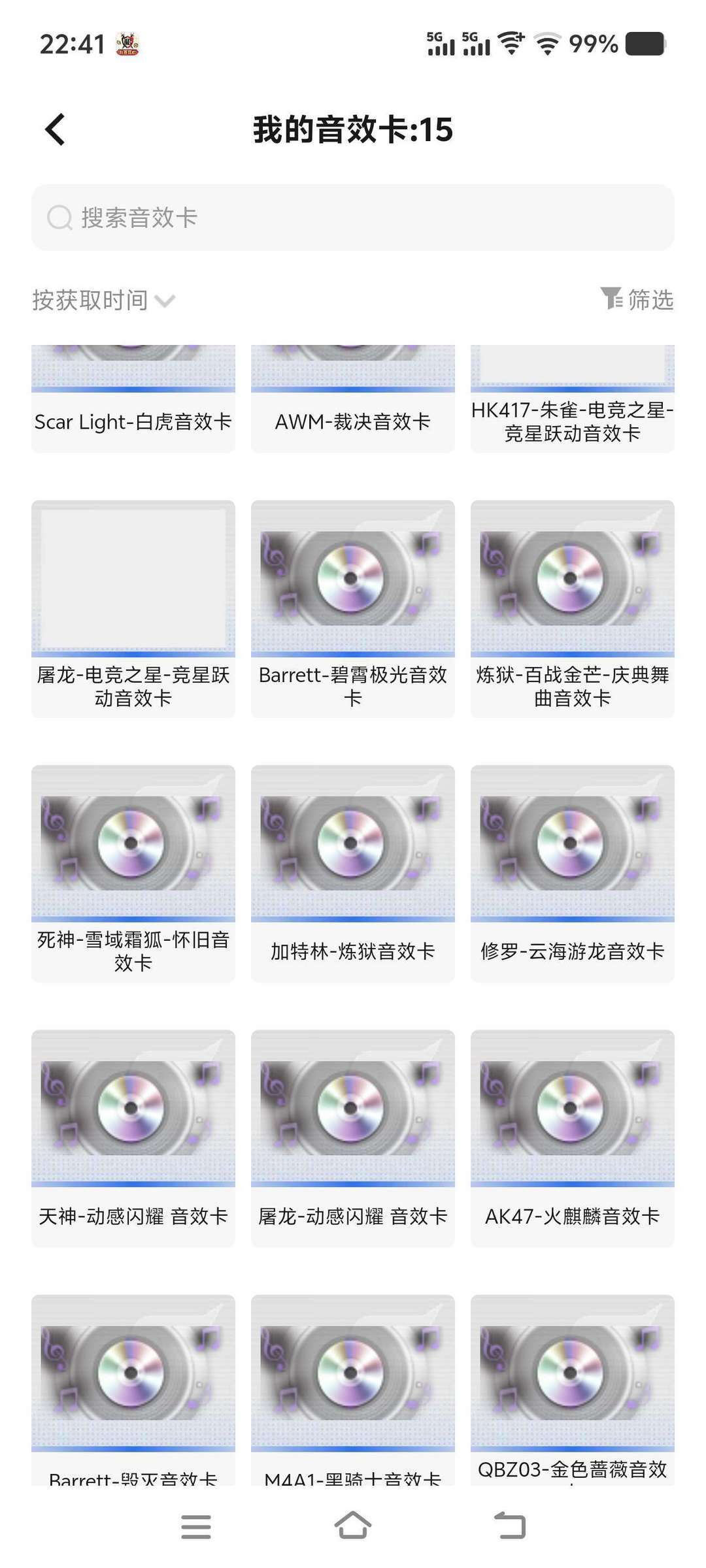706x1568 pixels.
Task: Open HK417-朱雀-电竞之星-竞星跃动音效卡
Action: pos(573,400)
